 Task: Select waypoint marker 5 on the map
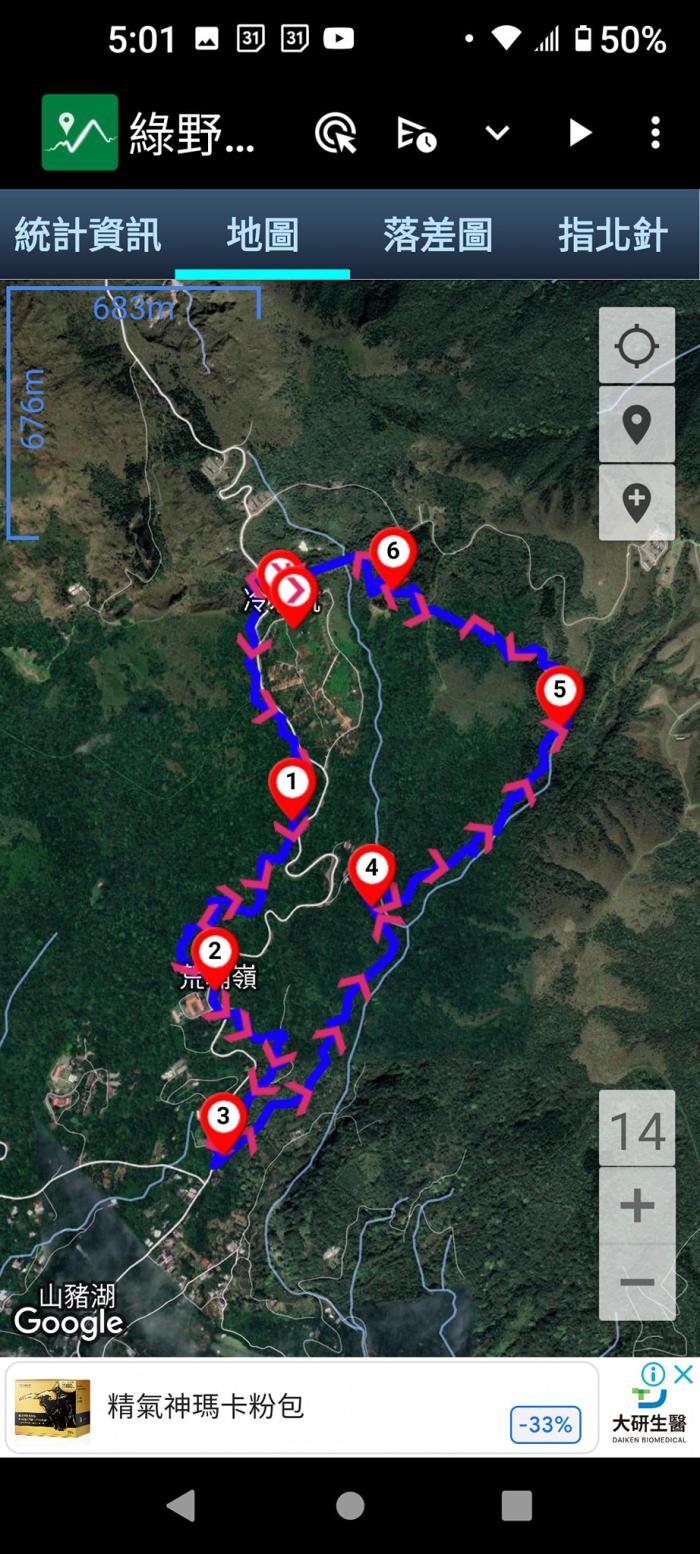(x=559, y=692)
